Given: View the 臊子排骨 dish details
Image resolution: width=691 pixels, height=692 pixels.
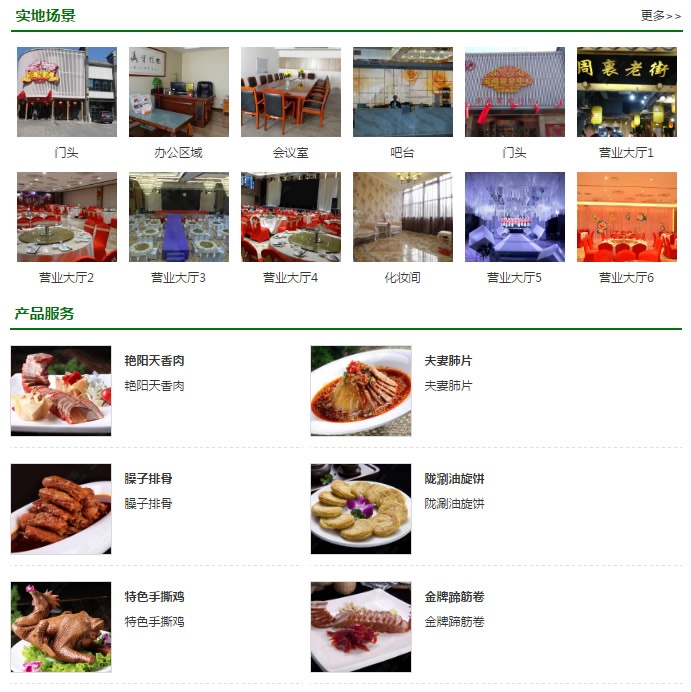Looking at the screenshot, I should (x=61, y=509).
